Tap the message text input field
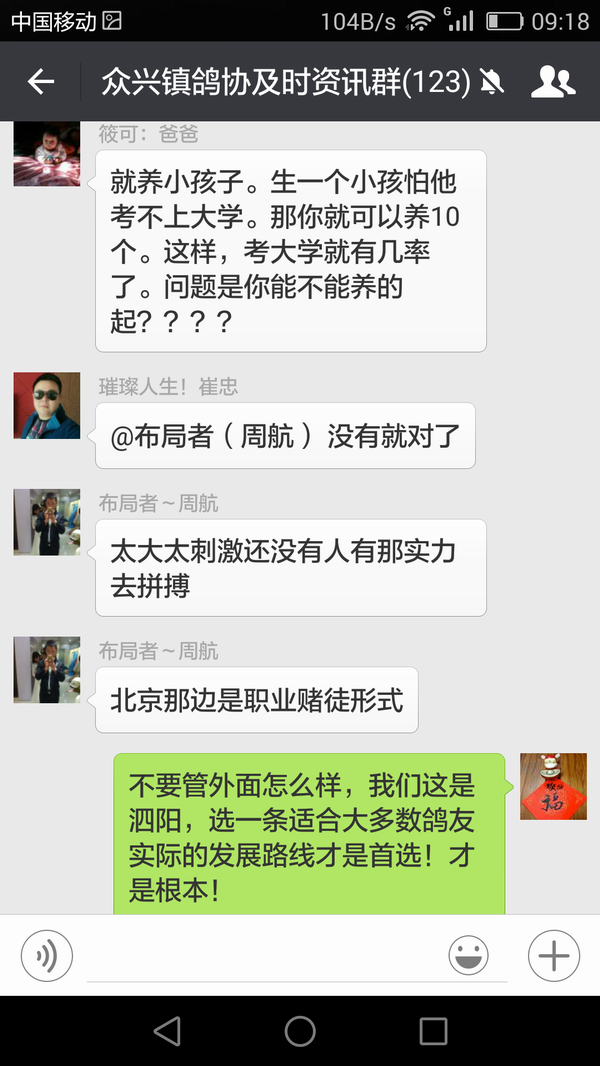Image resolution: width=600 pixels, height=1066 pixels. click(260, 956)
